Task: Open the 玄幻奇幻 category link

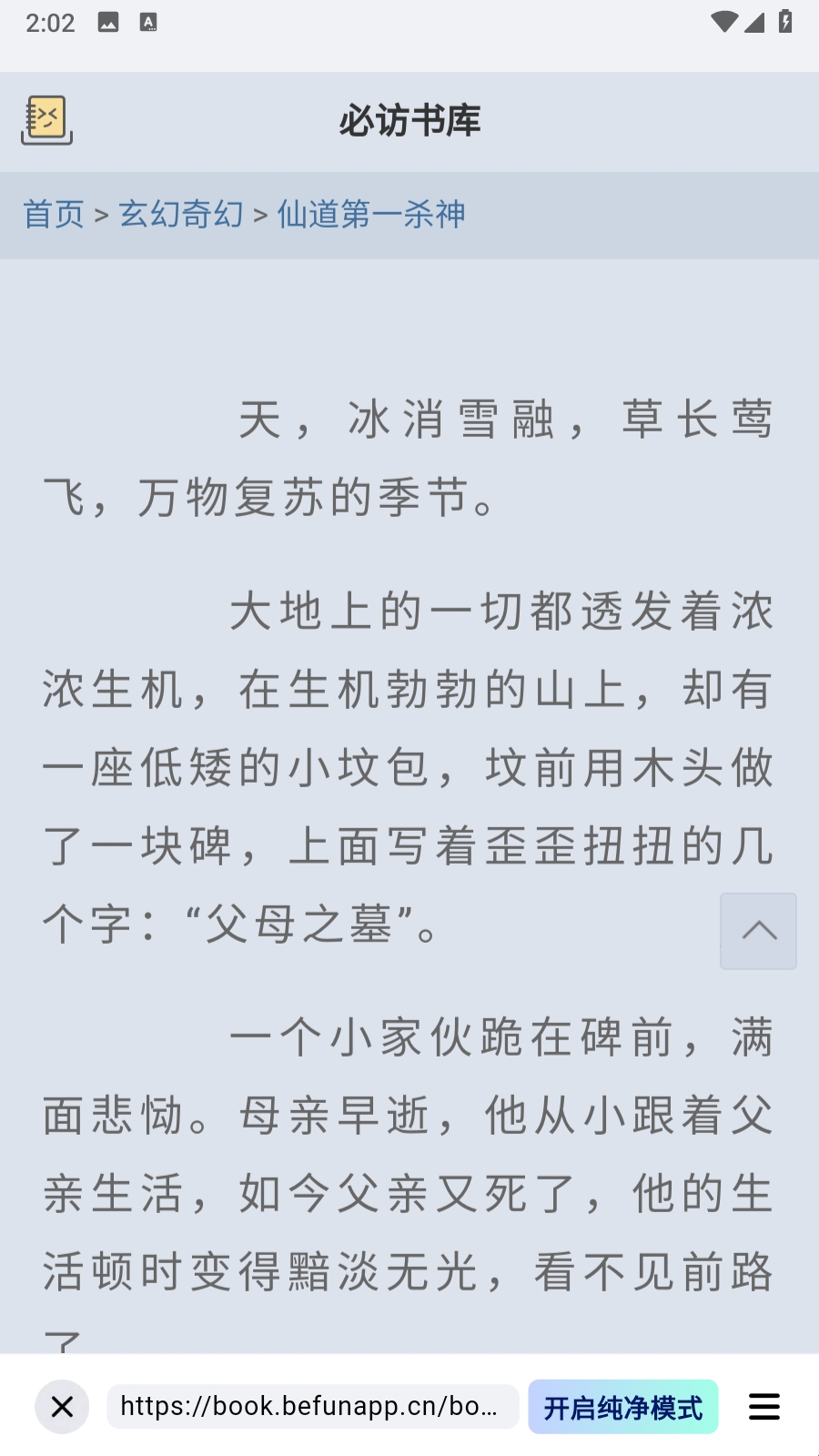Action: click(181, 215)
